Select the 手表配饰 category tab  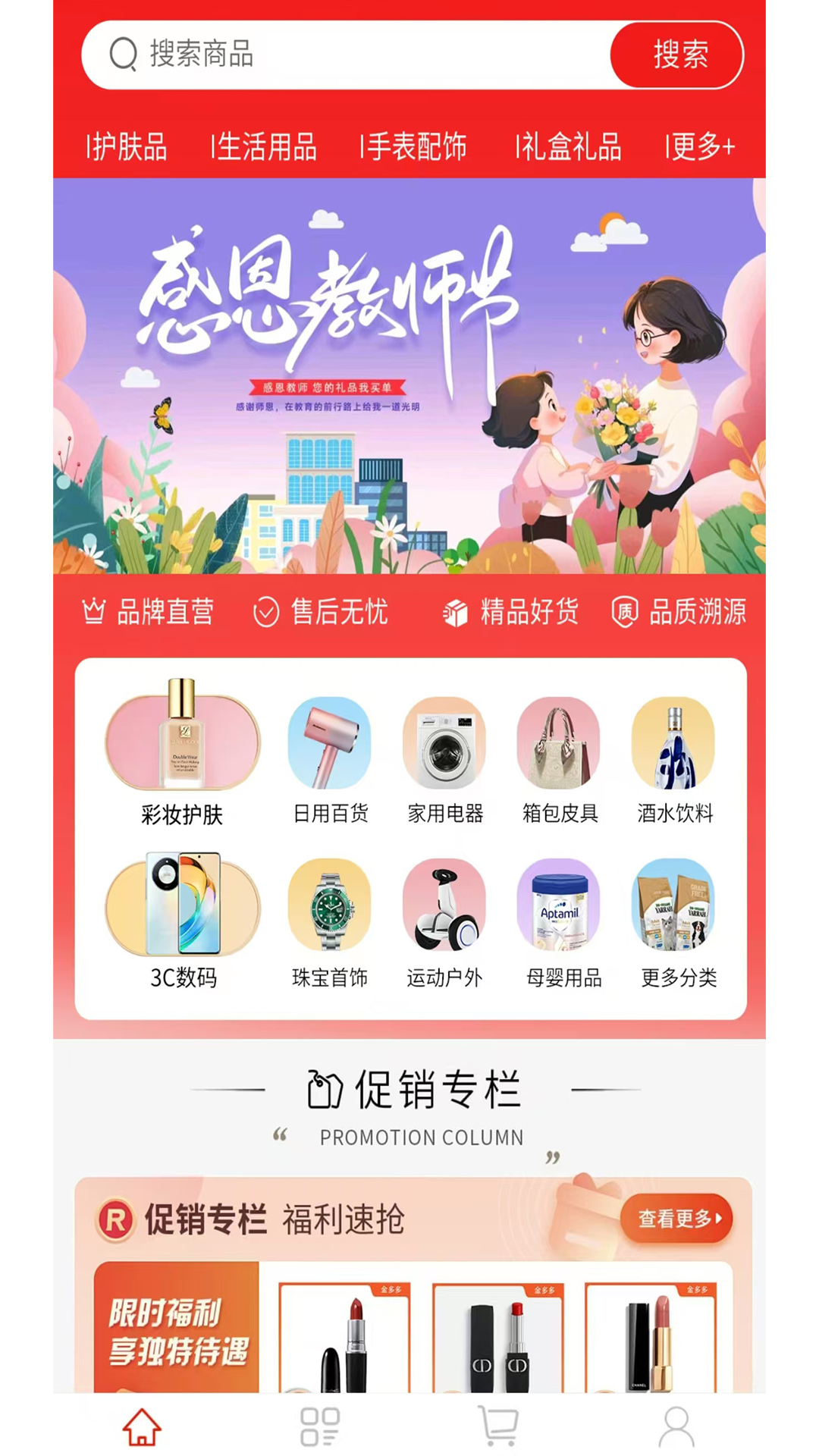(414, 146)
